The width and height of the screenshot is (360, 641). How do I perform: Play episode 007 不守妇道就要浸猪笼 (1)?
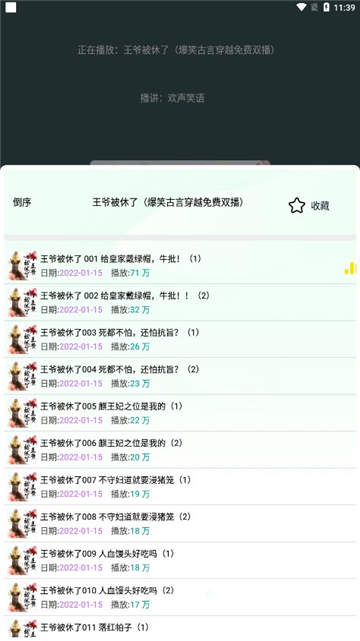click(x=180, y=486)
